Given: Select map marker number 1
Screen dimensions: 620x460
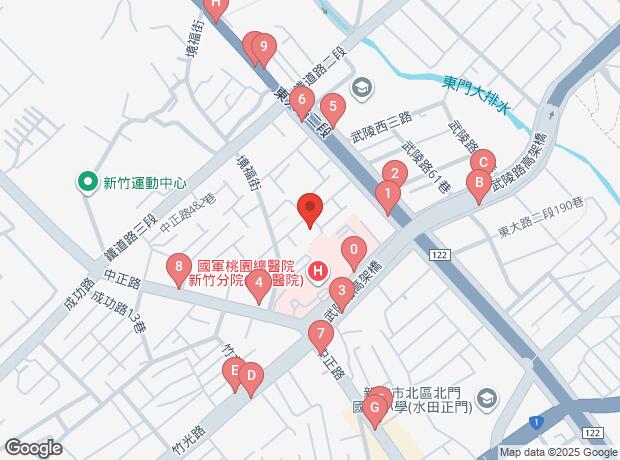Looking at the screenshot, I should point(387,194).
